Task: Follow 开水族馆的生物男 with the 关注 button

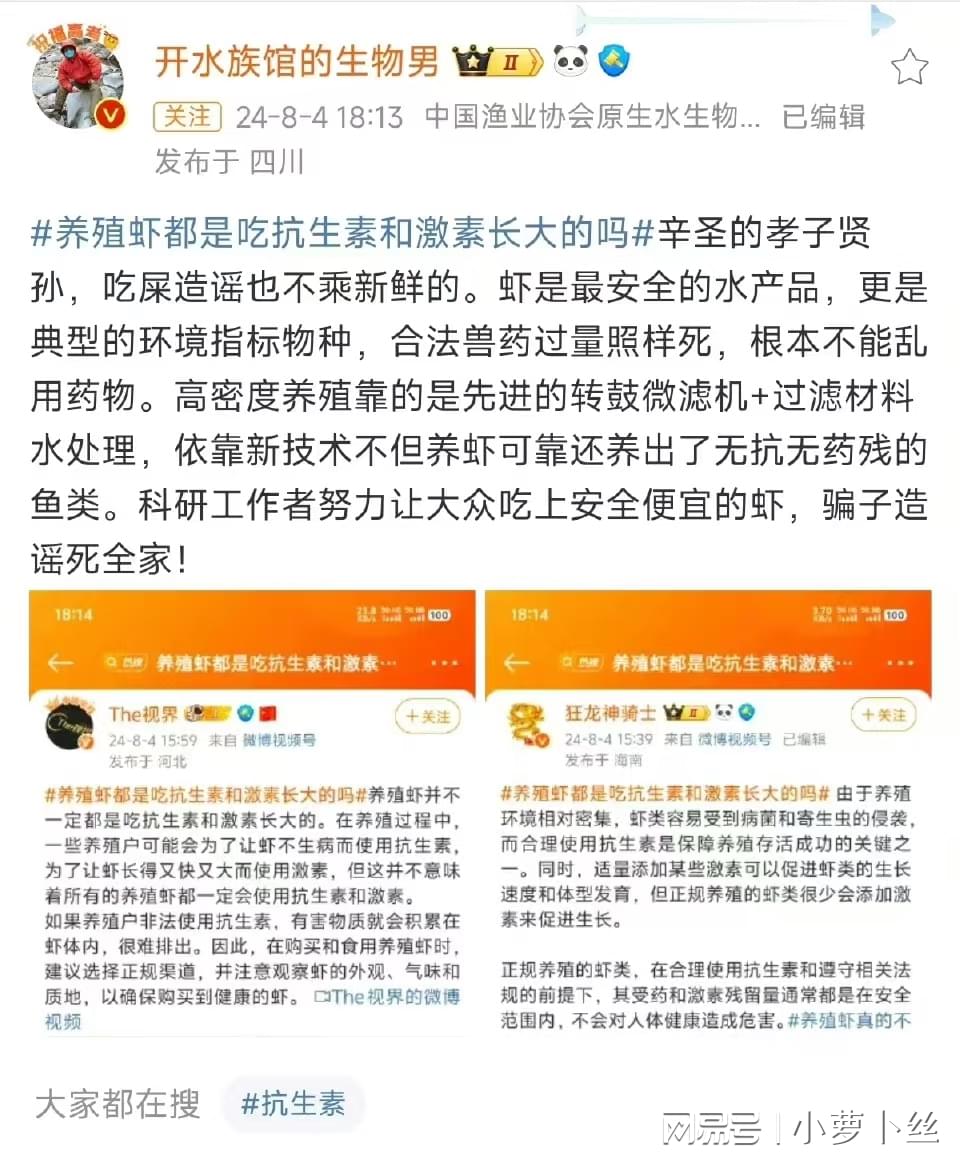Action: pyautogui.click(x=187, y=117)
